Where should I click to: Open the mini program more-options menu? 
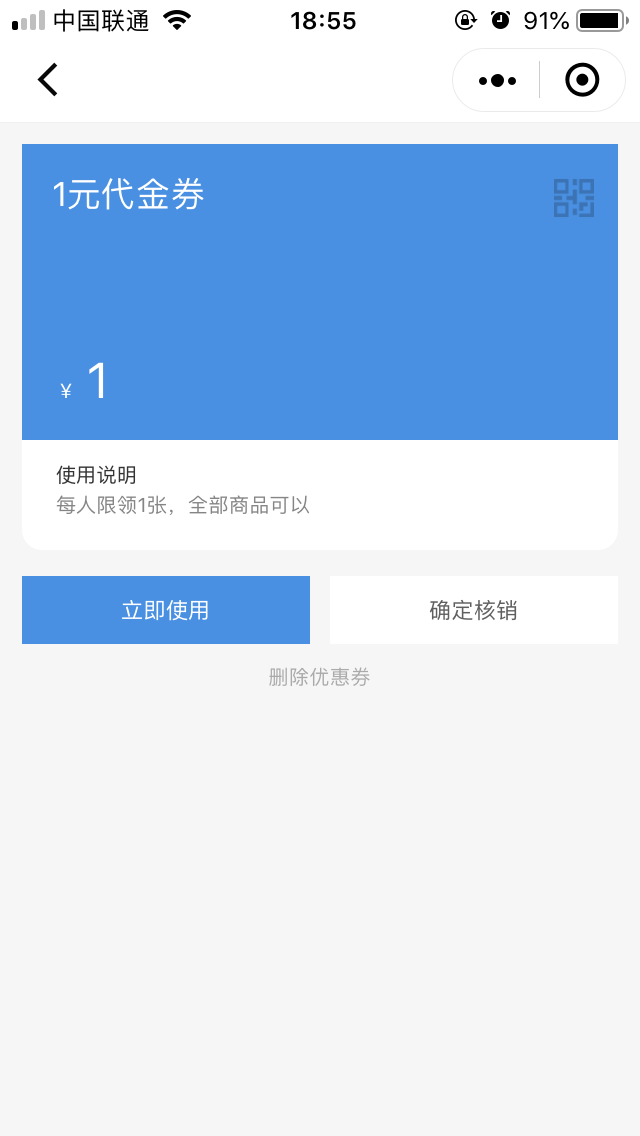[497, 80]
